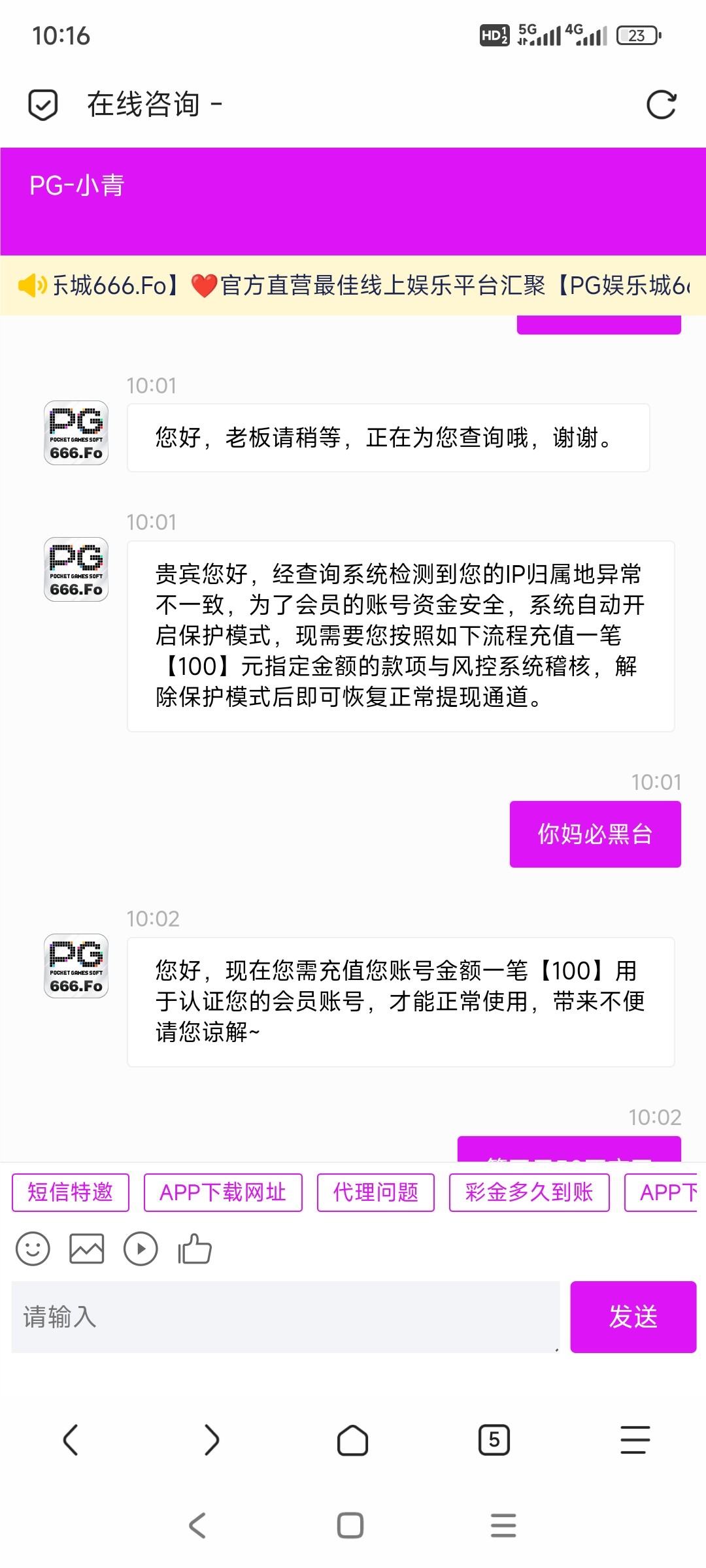This screenshot has height=1568, width=706.
Task: Tap the APP下载网址 shortcut
Action: (222, 1192)
